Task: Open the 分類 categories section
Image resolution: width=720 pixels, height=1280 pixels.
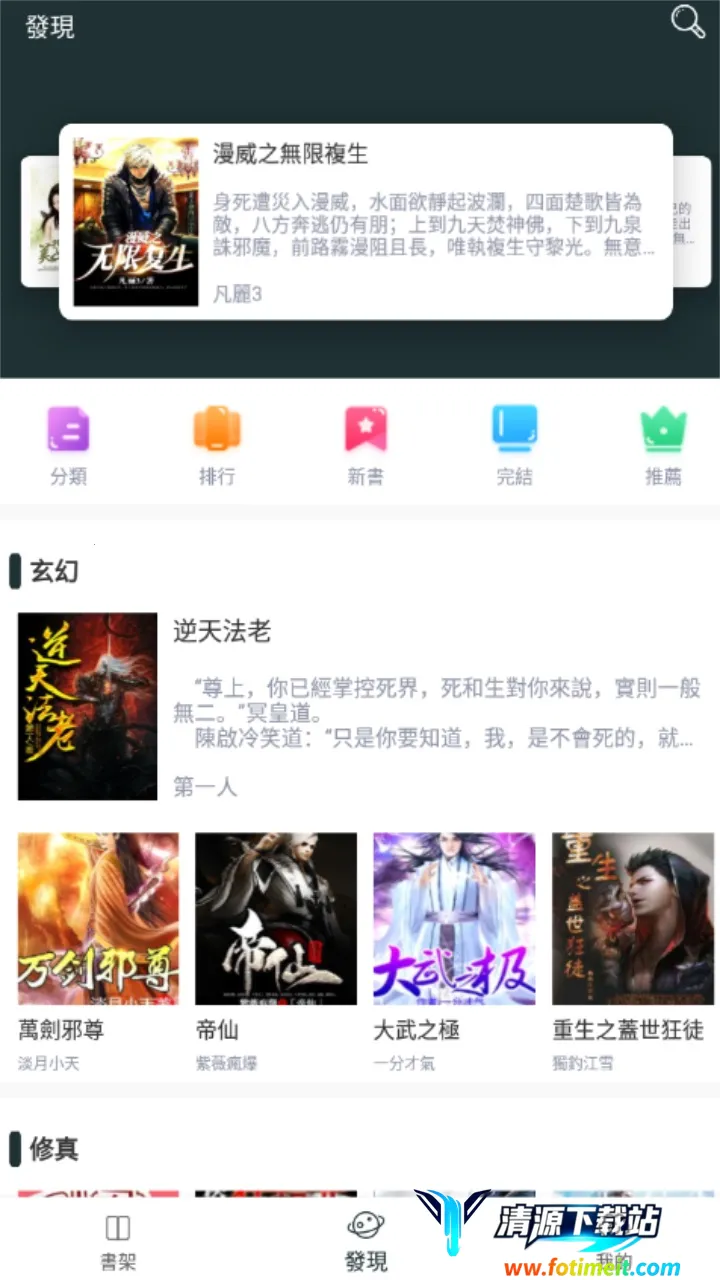Action: tap(69, 445)
